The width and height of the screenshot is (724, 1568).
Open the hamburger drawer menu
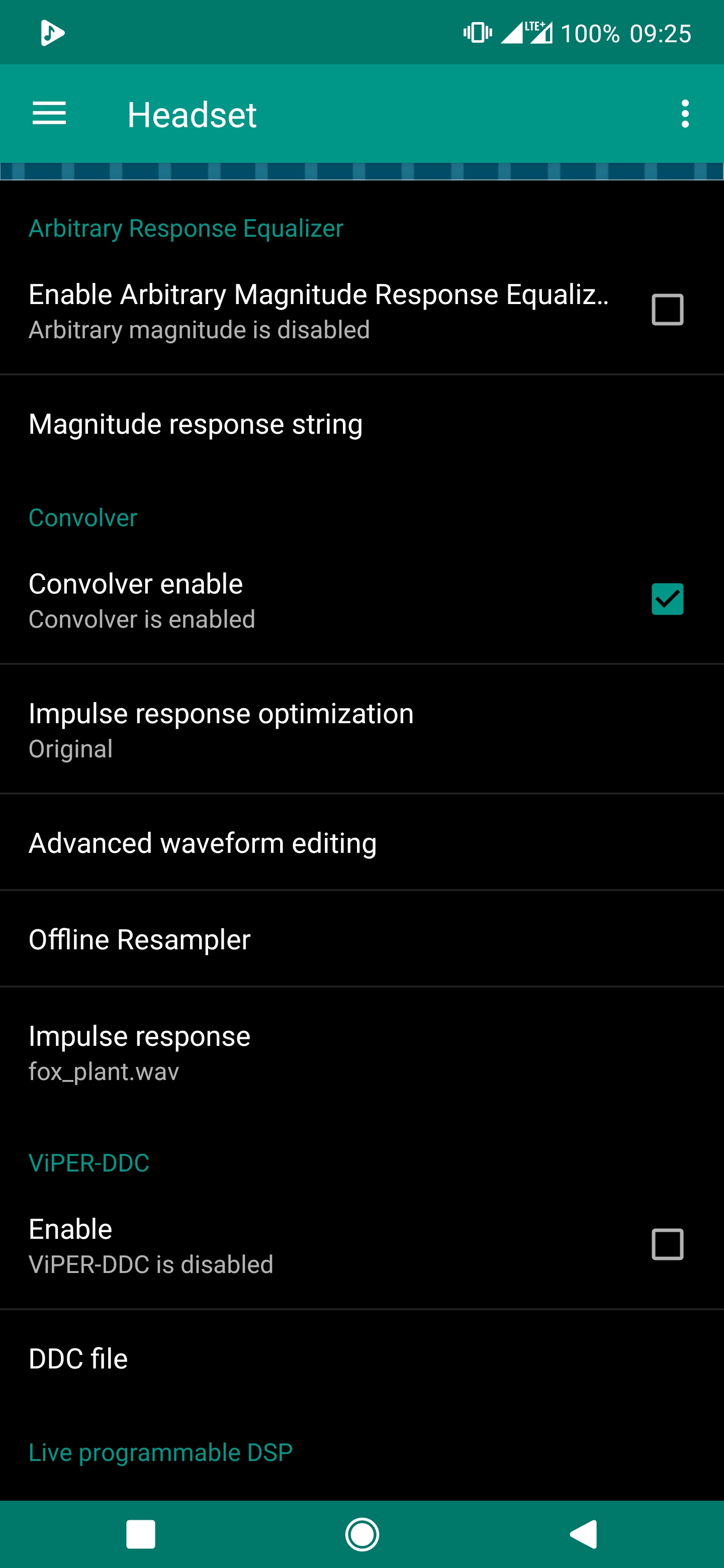pos(49,114)
